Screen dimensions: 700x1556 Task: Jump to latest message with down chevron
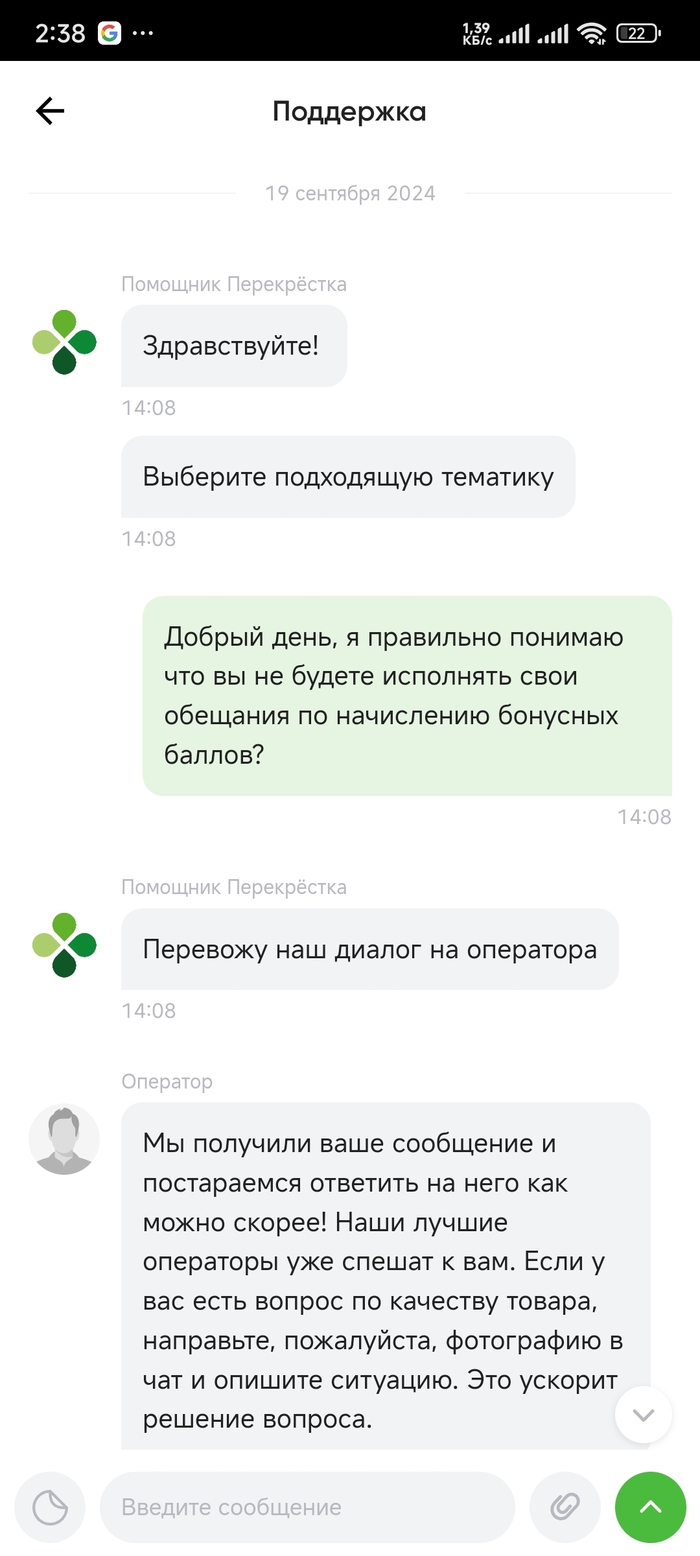[643, 1415]
